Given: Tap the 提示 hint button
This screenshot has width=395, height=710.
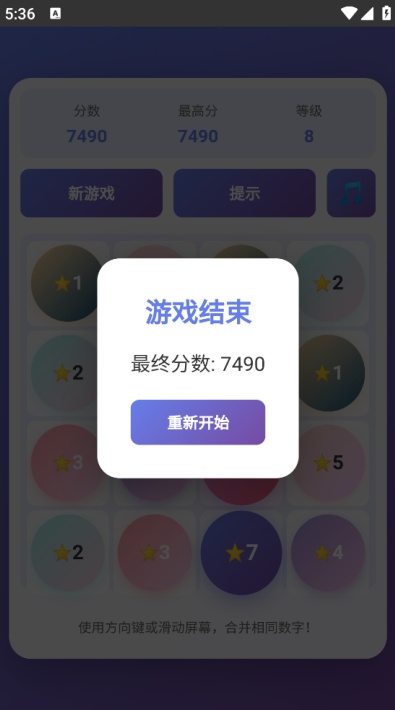Looking at the screenshot, I should click(245, 193).
